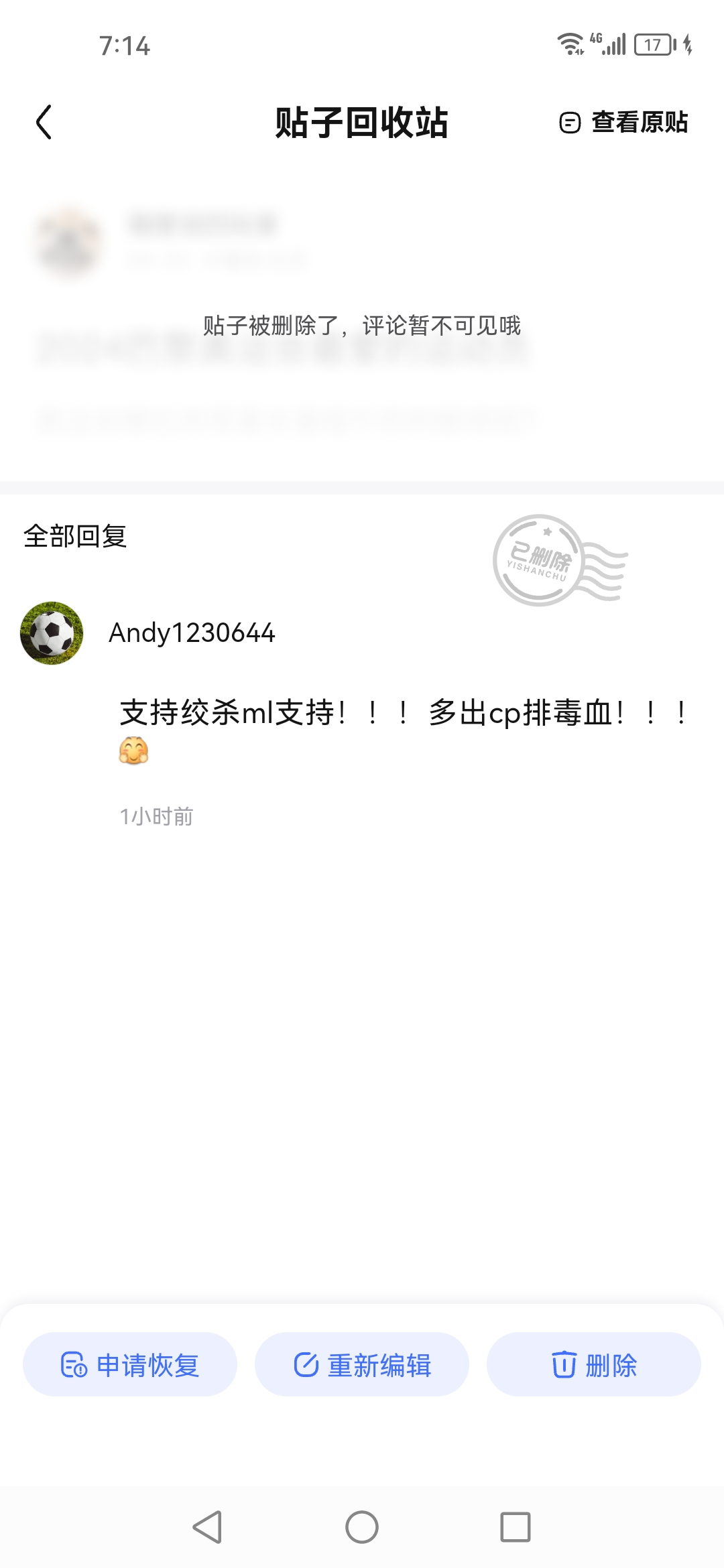Image resolution: width=724 pixels, height=1568 pixels.
Task: Open Andy1230644's profile avatar
Action: [52, 633]
